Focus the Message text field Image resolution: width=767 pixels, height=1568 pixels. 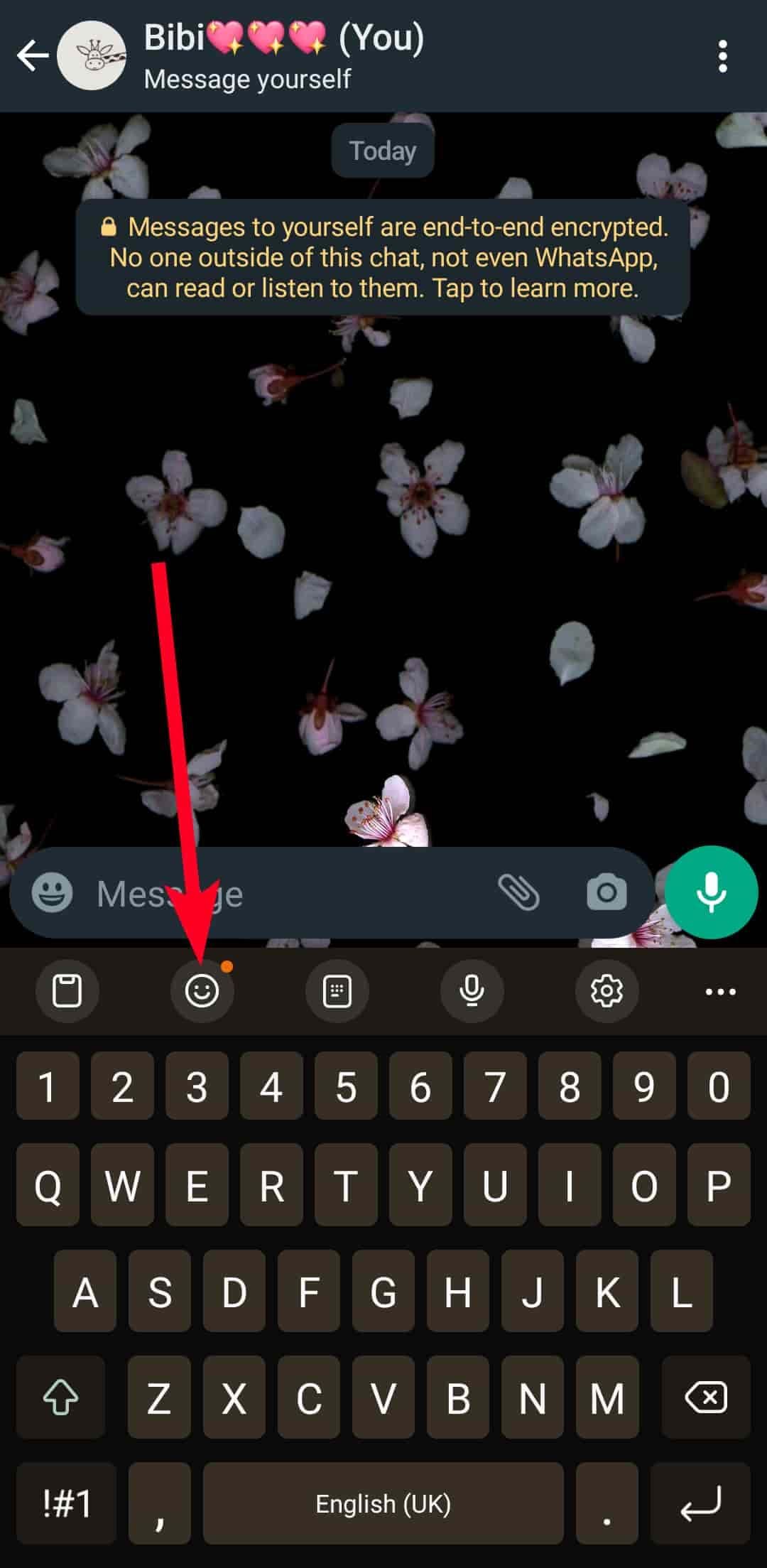click(x=284, y=893)
